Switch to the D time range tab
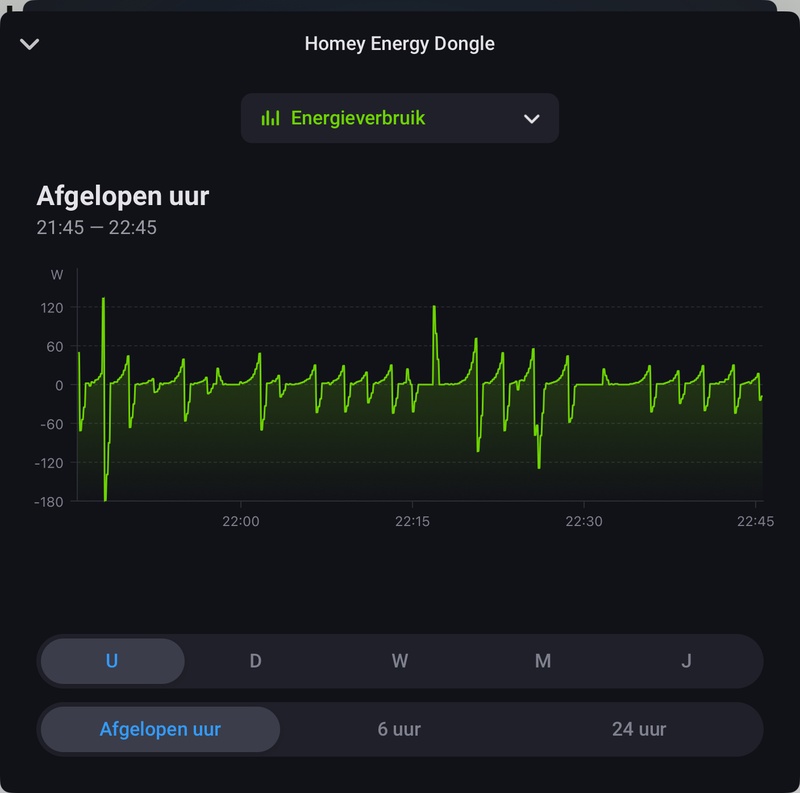This screenshot has height=793, width=800. (x=256, y=661)
